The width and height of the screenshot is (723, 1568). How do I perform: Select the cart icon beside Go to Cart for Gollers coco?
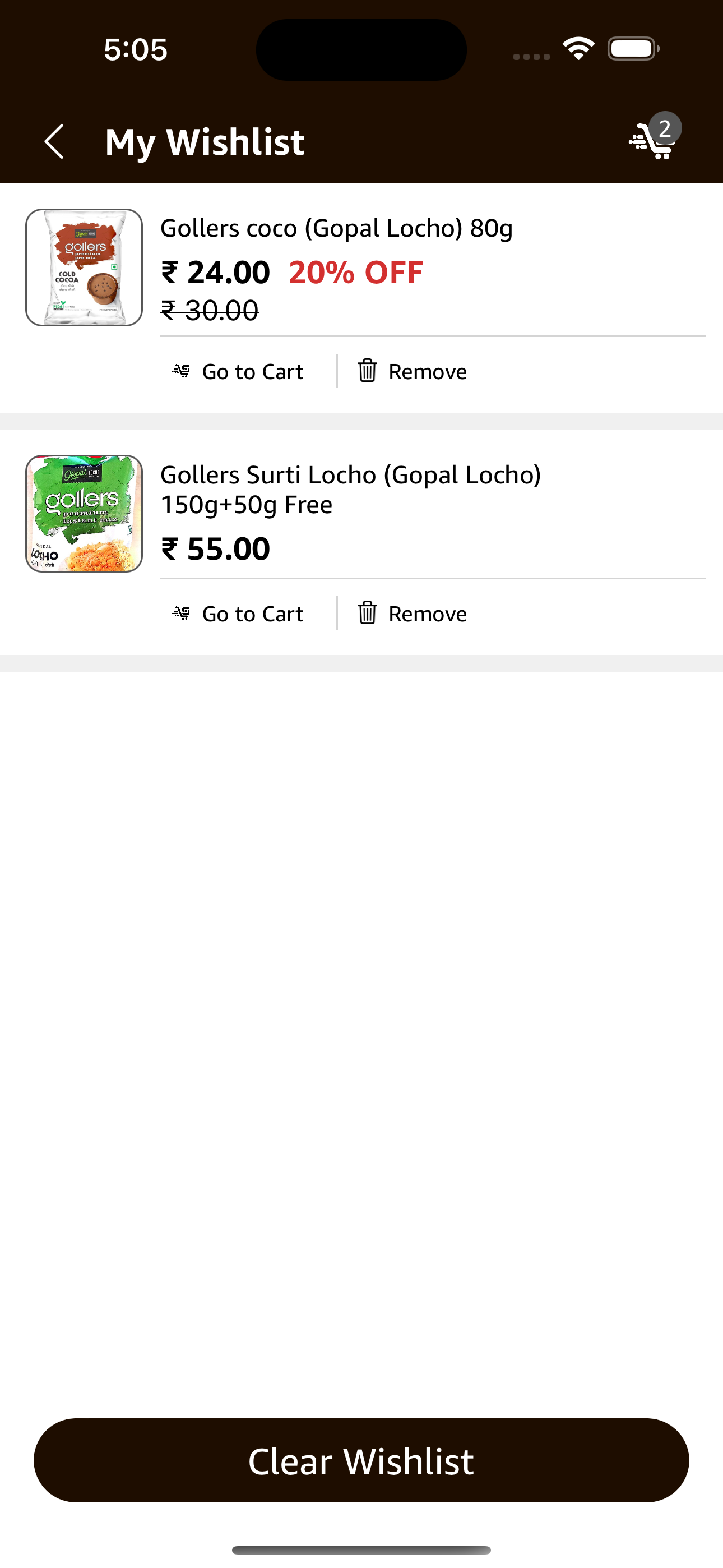click(x=180, y=370)
